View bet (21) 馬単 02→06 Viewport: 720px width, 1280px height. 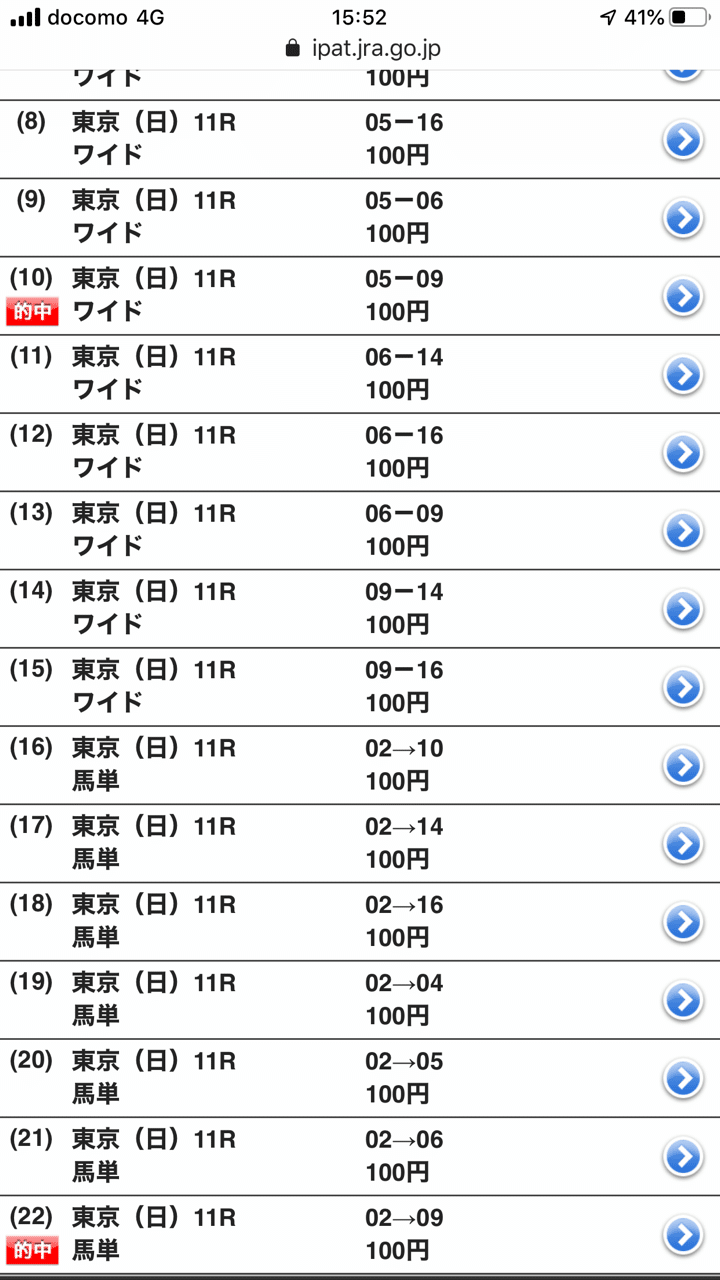(683, 1156)
